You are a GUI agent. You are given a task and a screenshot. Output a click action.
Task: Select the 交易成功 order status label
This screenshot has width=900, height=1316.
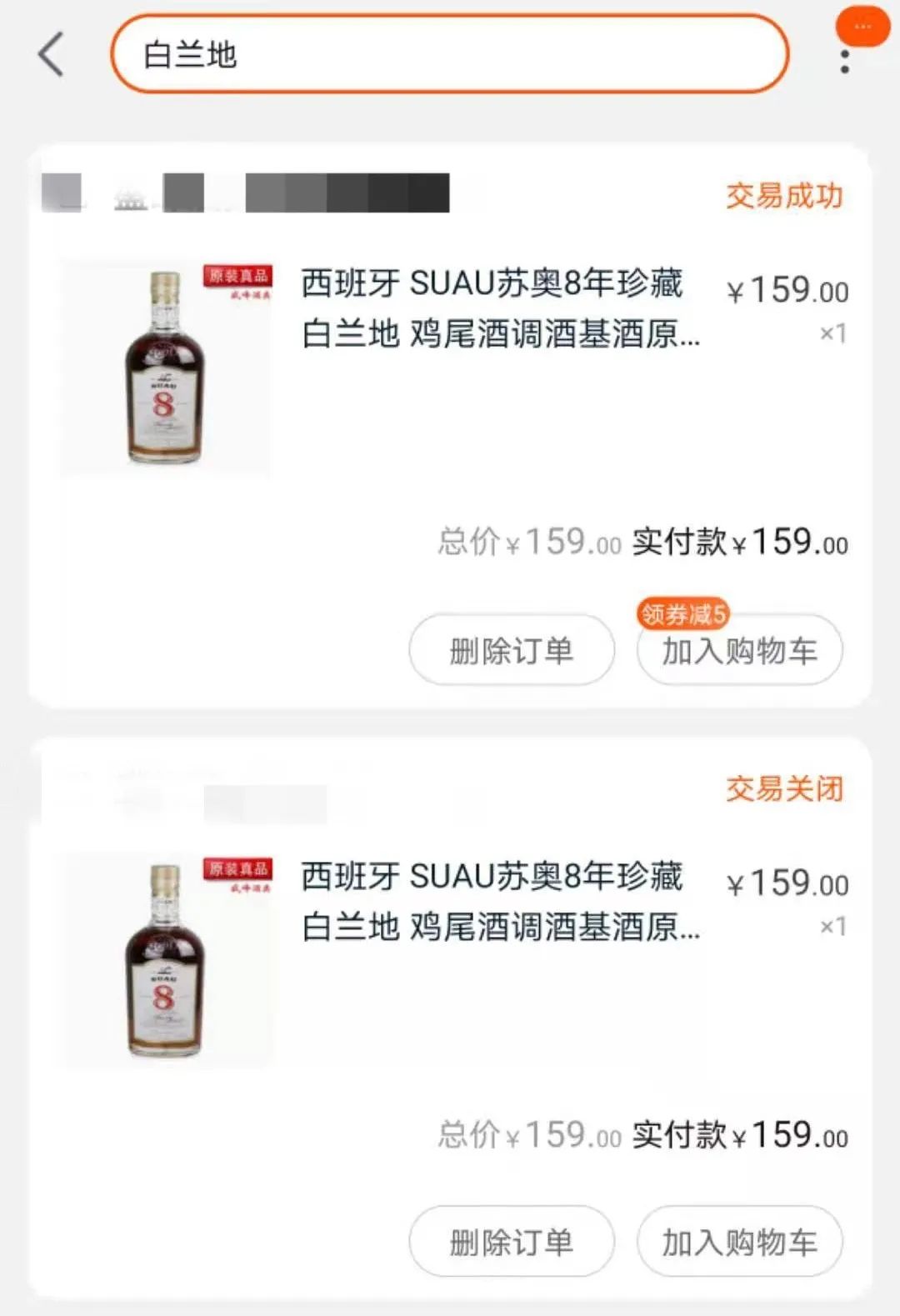[x=784, y=196]
